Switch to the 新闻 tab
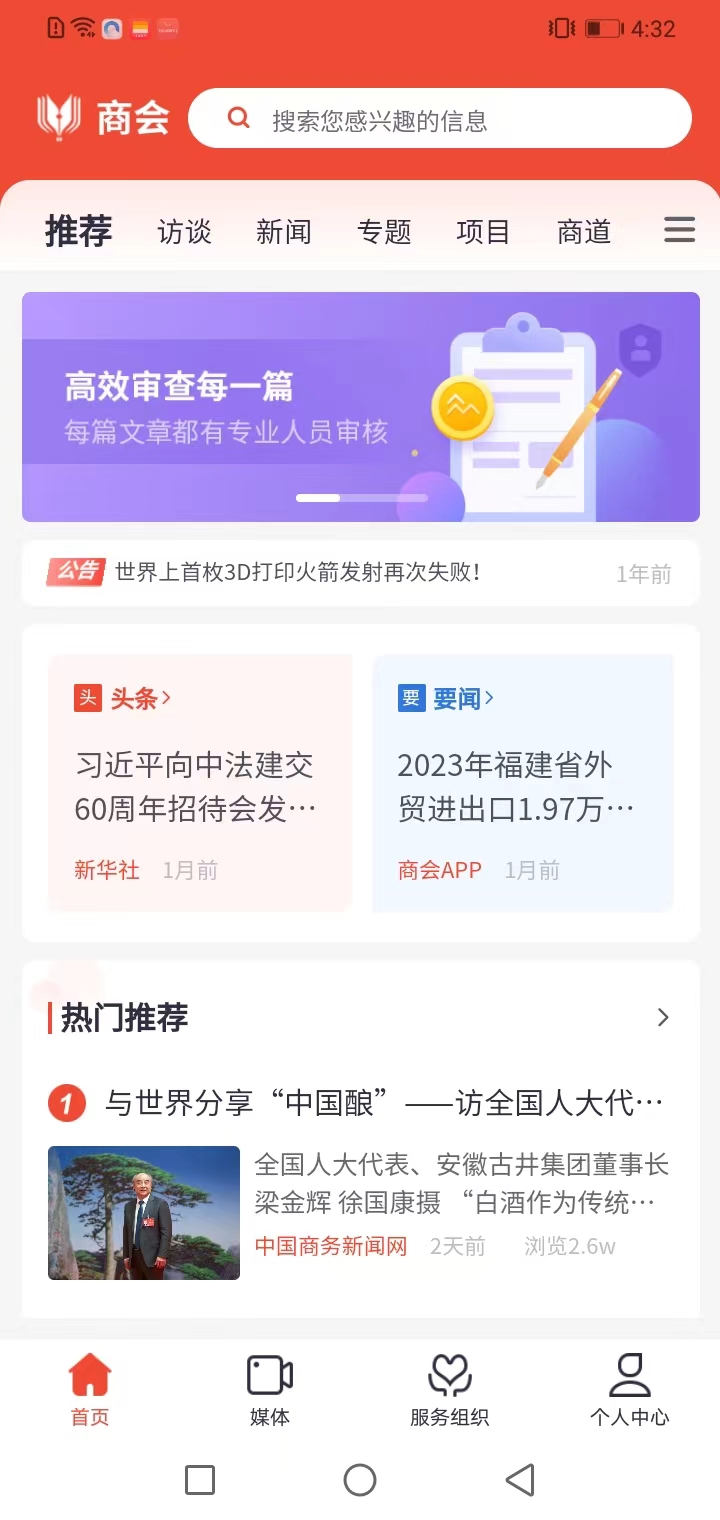Viewport: 720px width, 1520px height. (284, 232)
